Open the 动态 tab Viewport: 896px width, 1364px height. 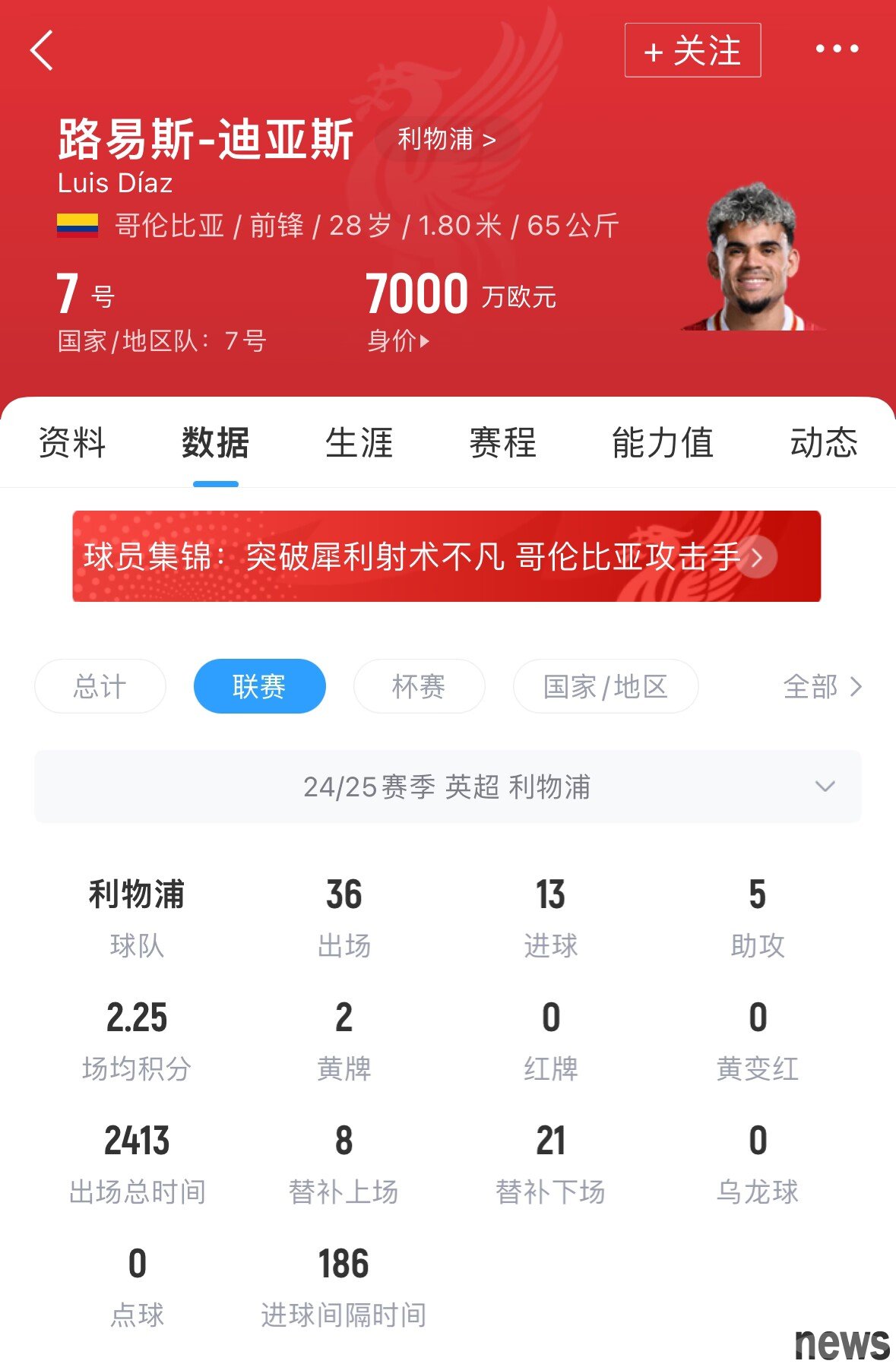click(824, 442)
